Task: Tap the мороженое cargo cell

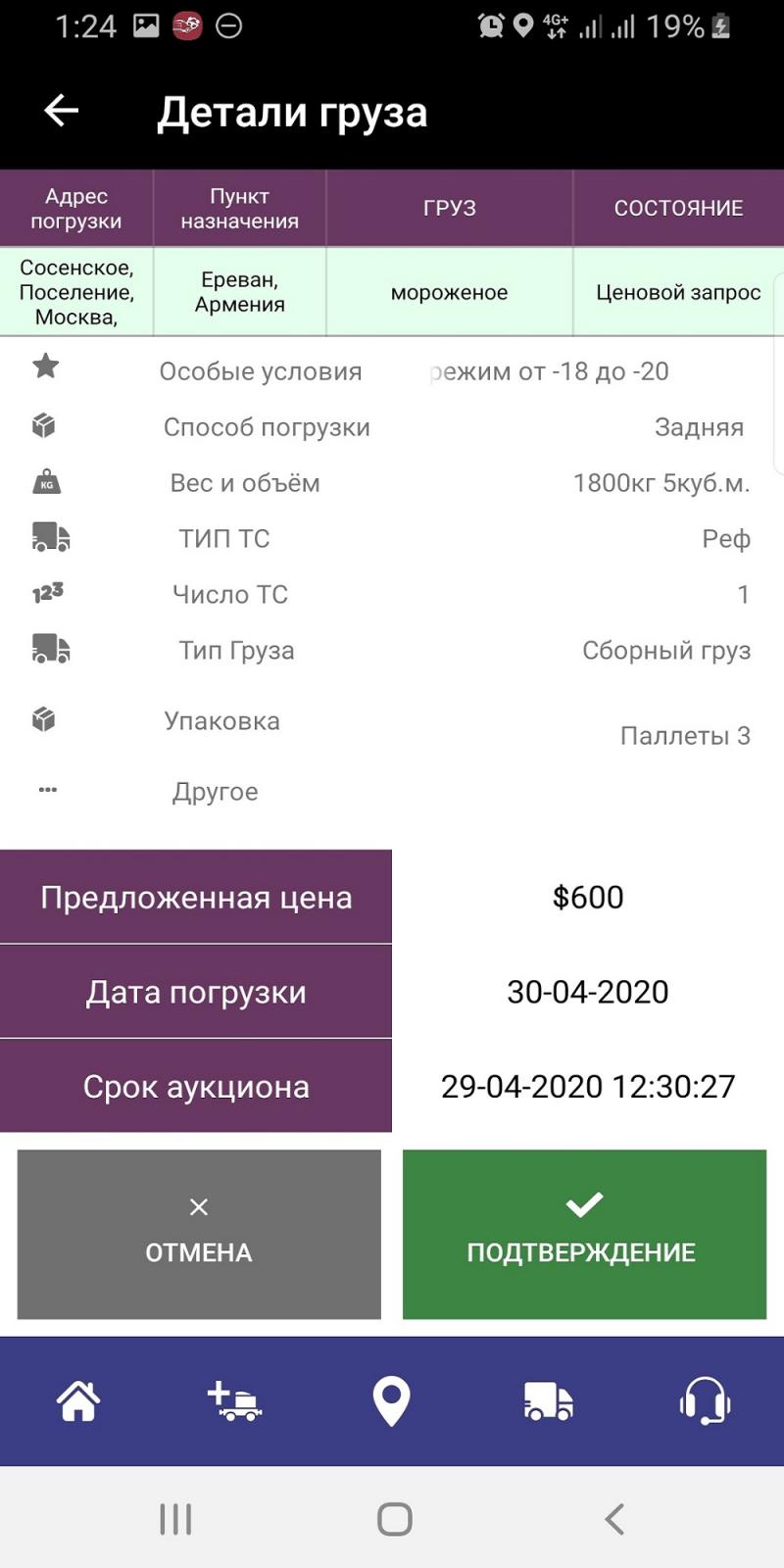Action: [x=449, y=291]
